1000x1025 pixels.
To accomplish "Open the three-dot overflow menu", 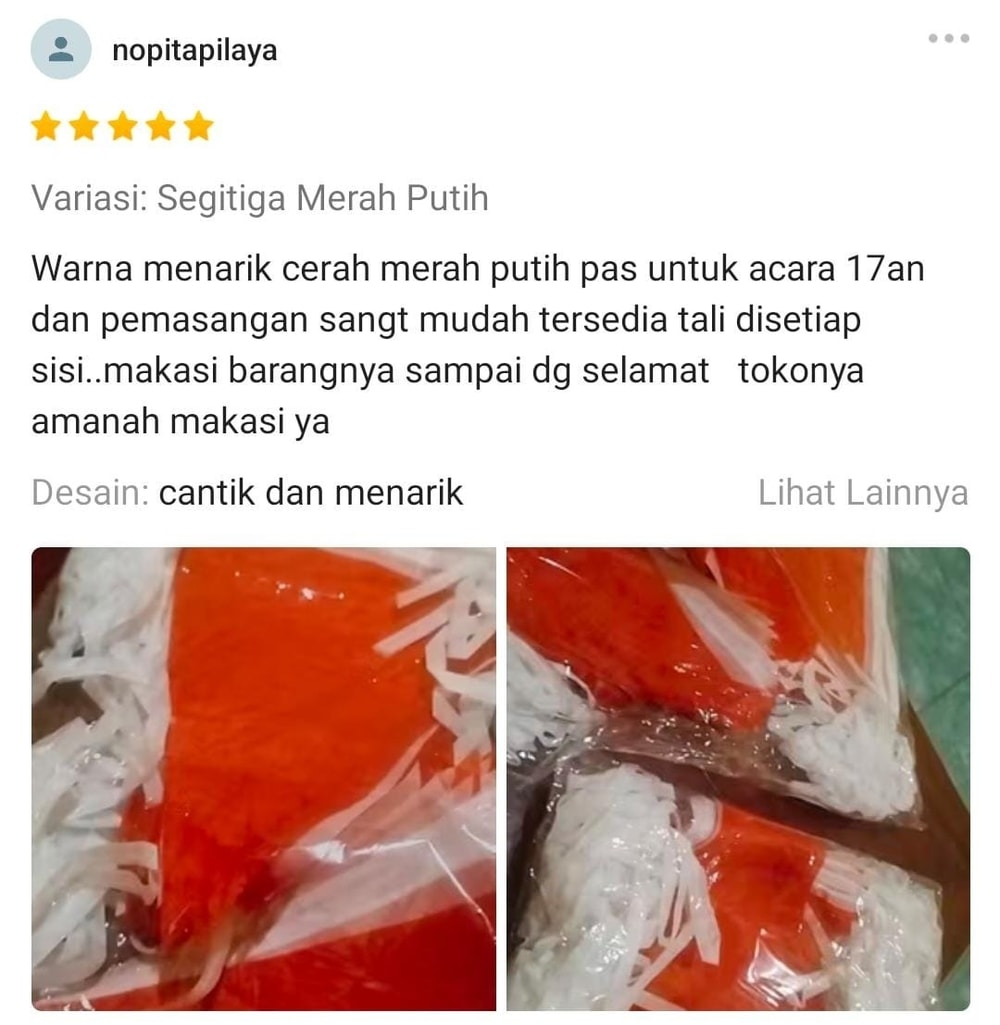I will point(948,39).
